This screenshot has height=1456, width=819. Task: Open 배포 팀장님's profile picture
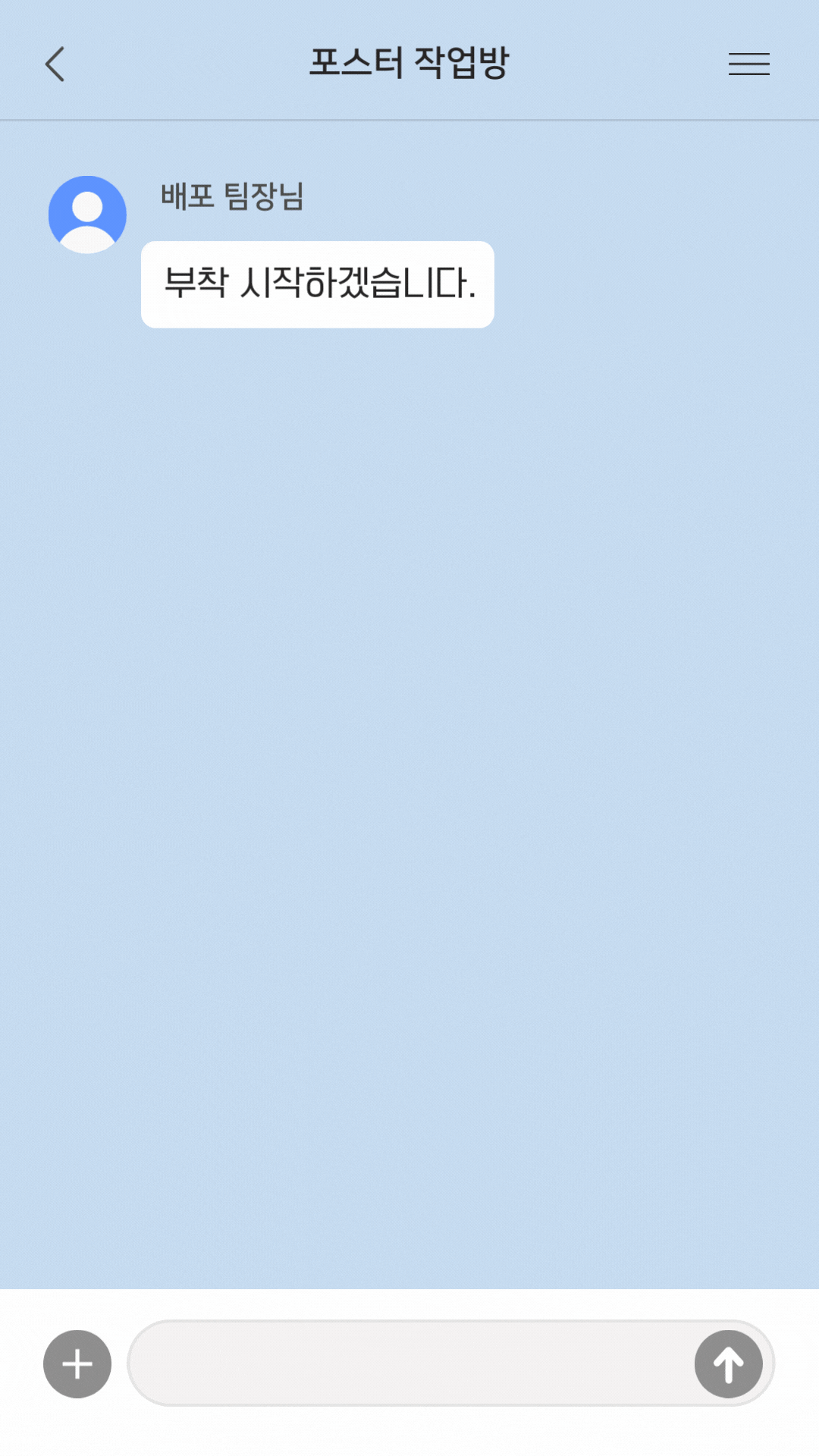click(x=87, y=215)
